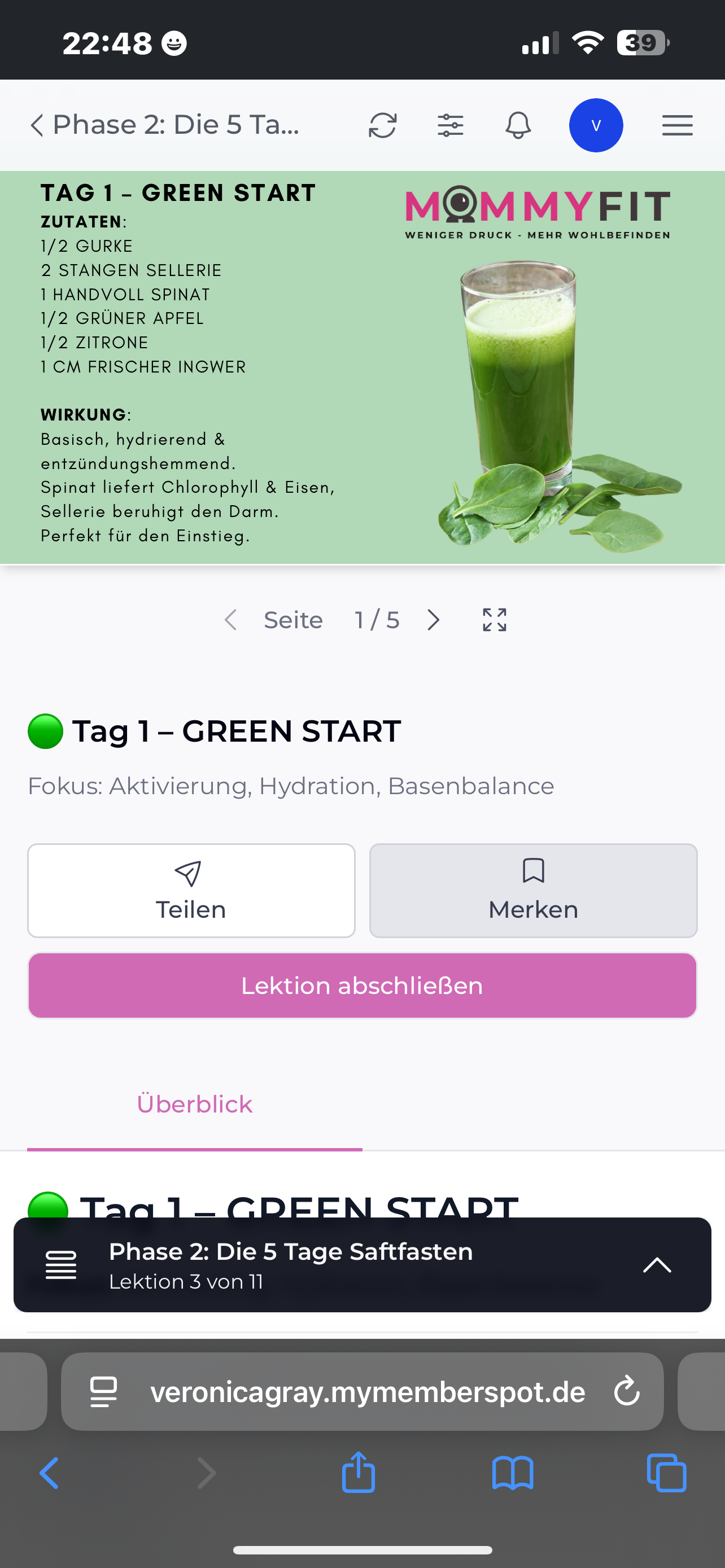Tap Lektion abschließen to complete lesson

point(362,986)
